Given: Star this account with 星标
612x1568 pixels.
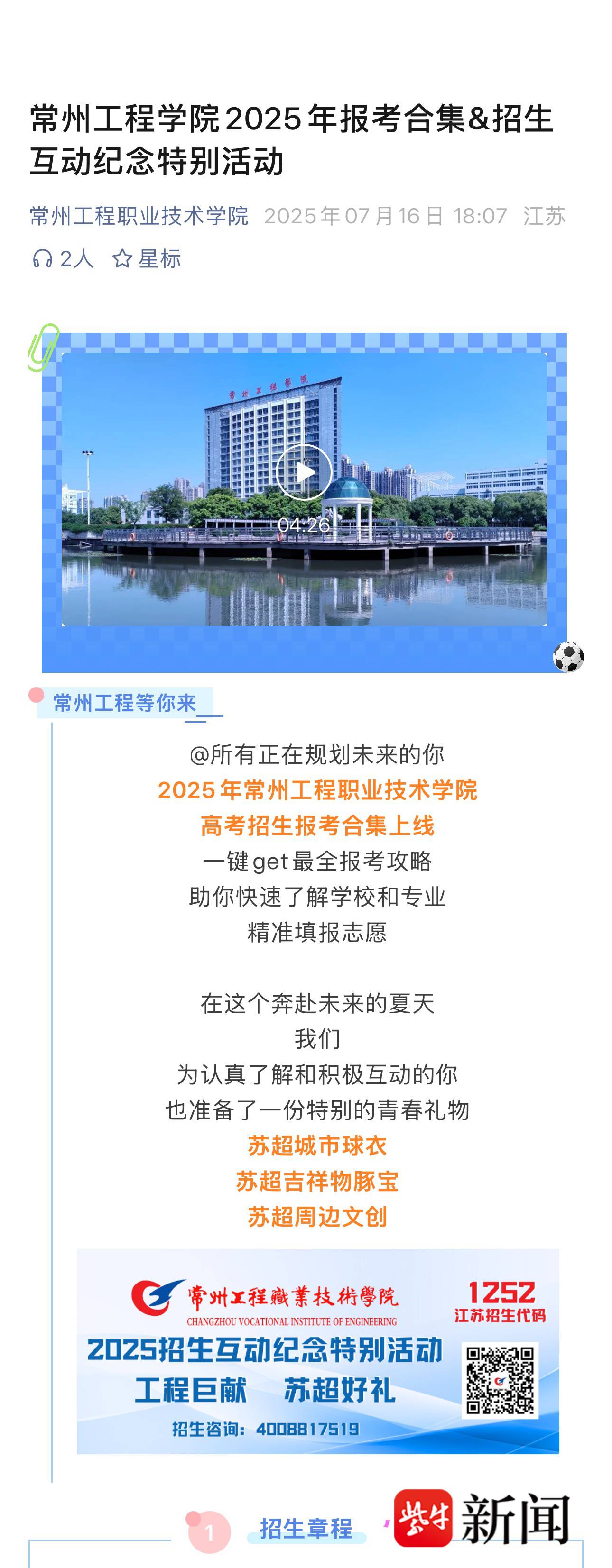Looking at the screenshot, I should pyautogui.click(x=147, y=259).
